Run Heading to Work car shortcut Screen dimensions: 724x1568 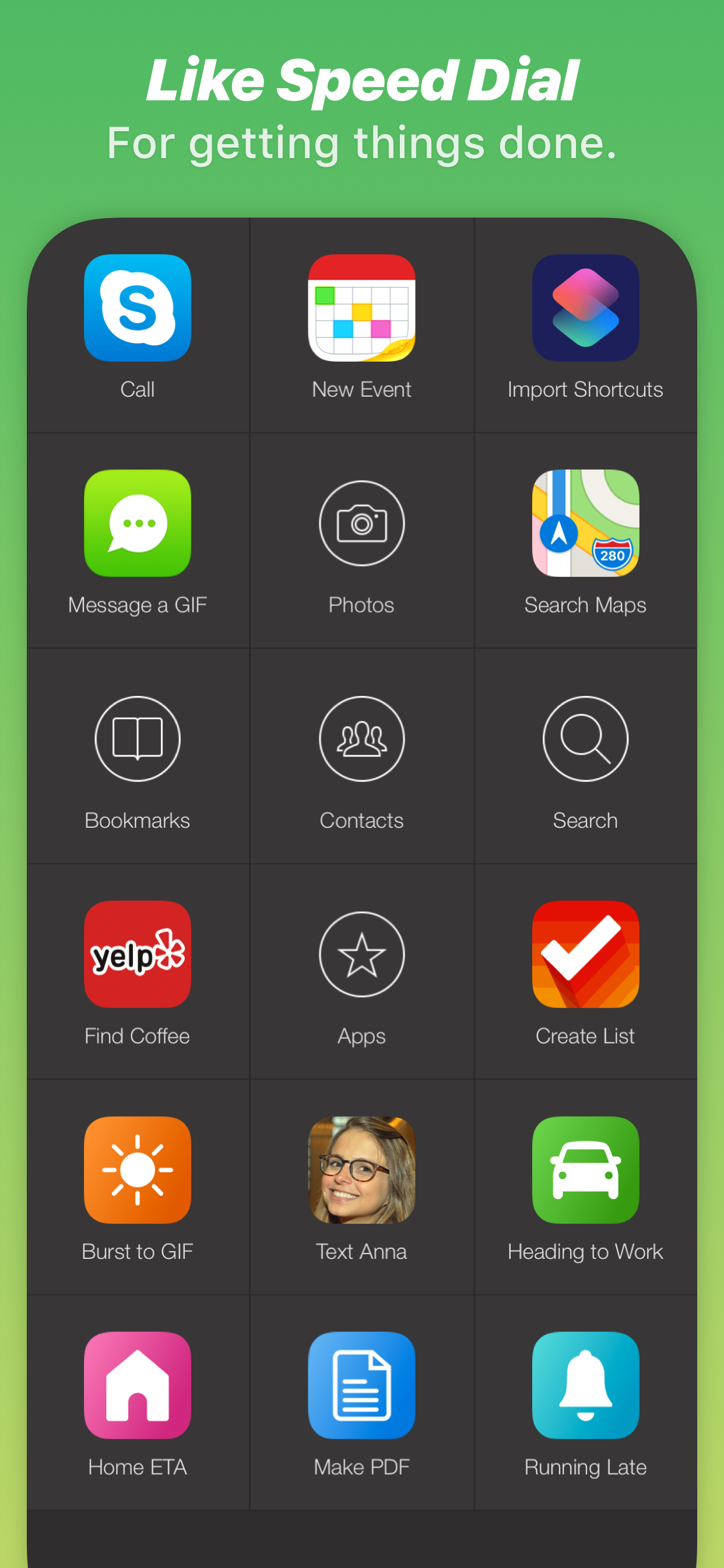tap(585, 1170)
